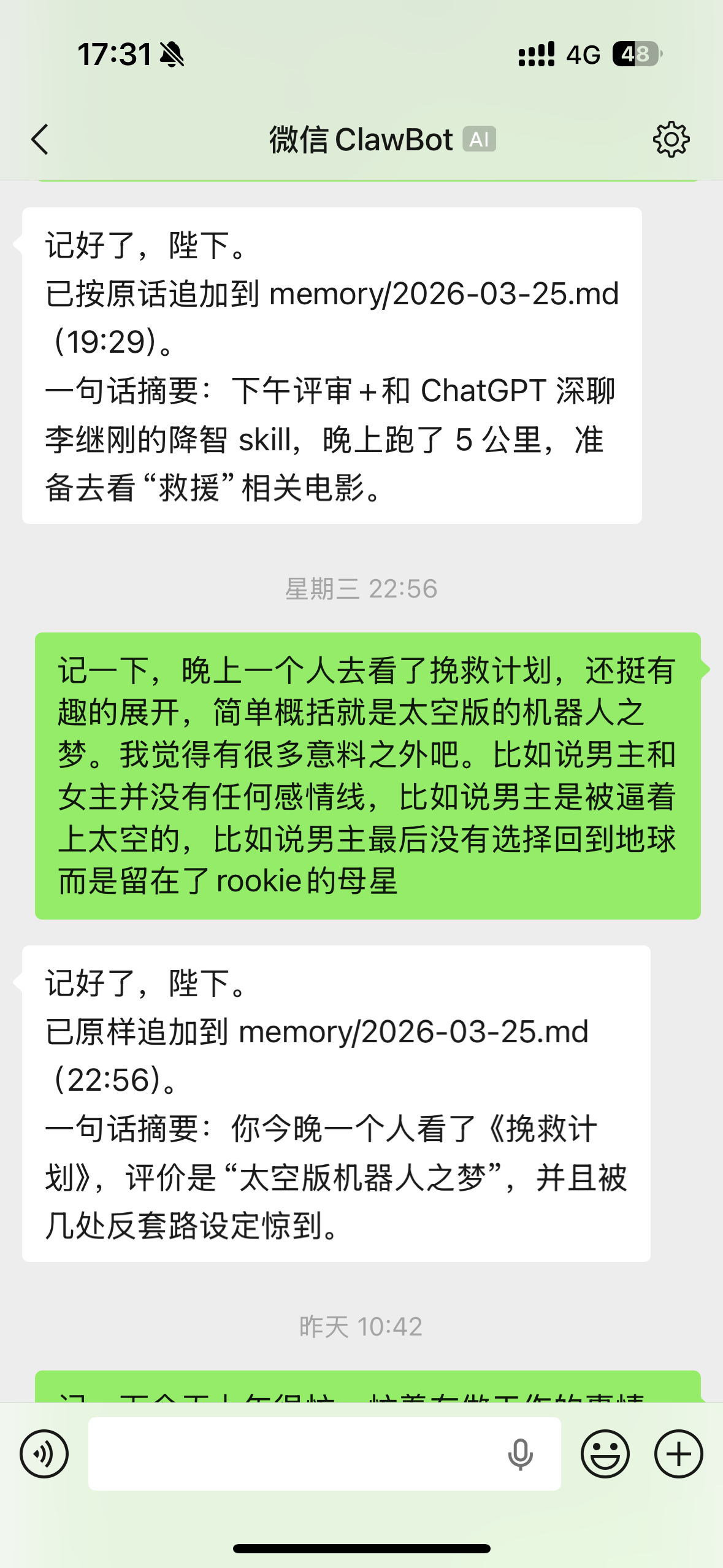The height and width of the screenshot is (1568, 723).
Task: Tap the microphone dictation icon
Action: (520, 1454)
